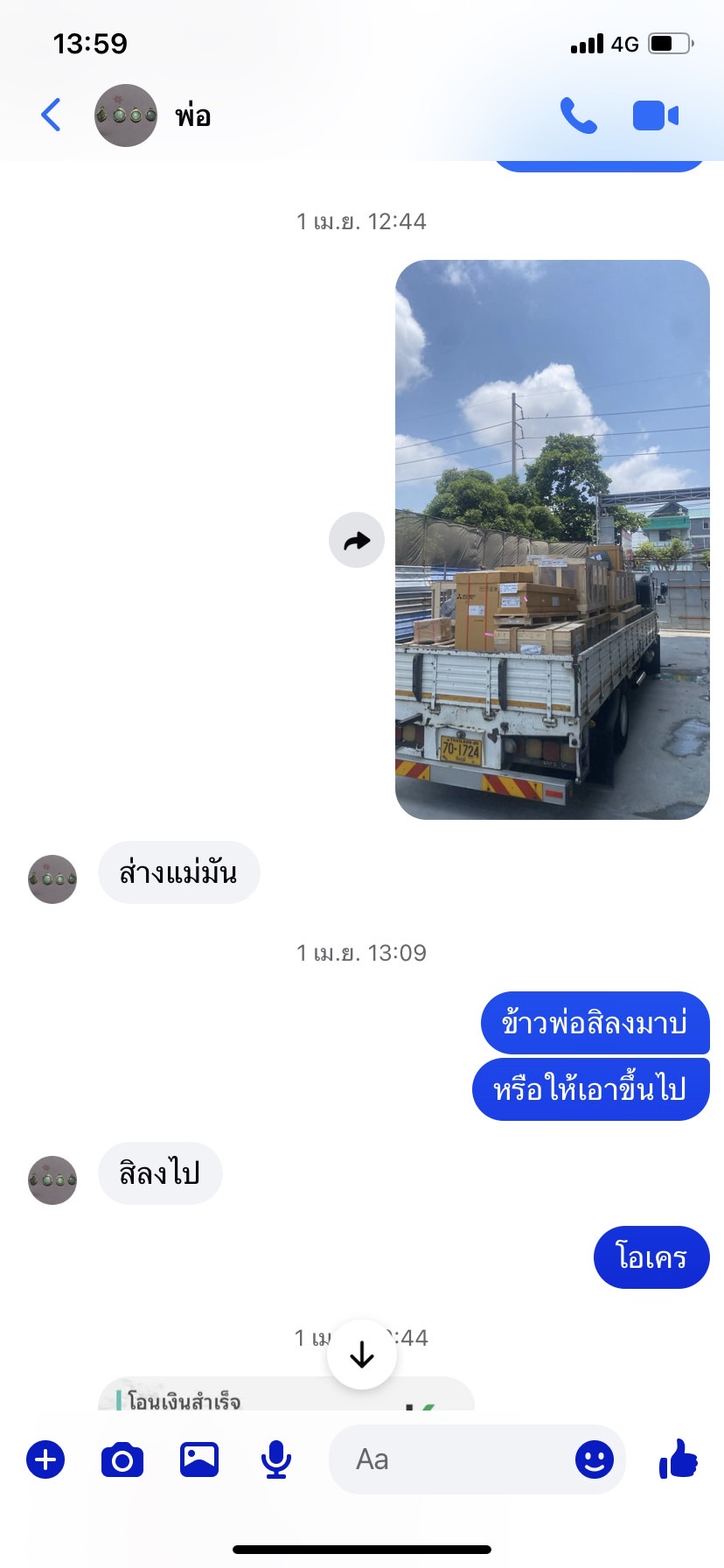Viewport: 724px width, 1568px height.
Task: Record a voice message
Action: click(x=276, y=1459)
